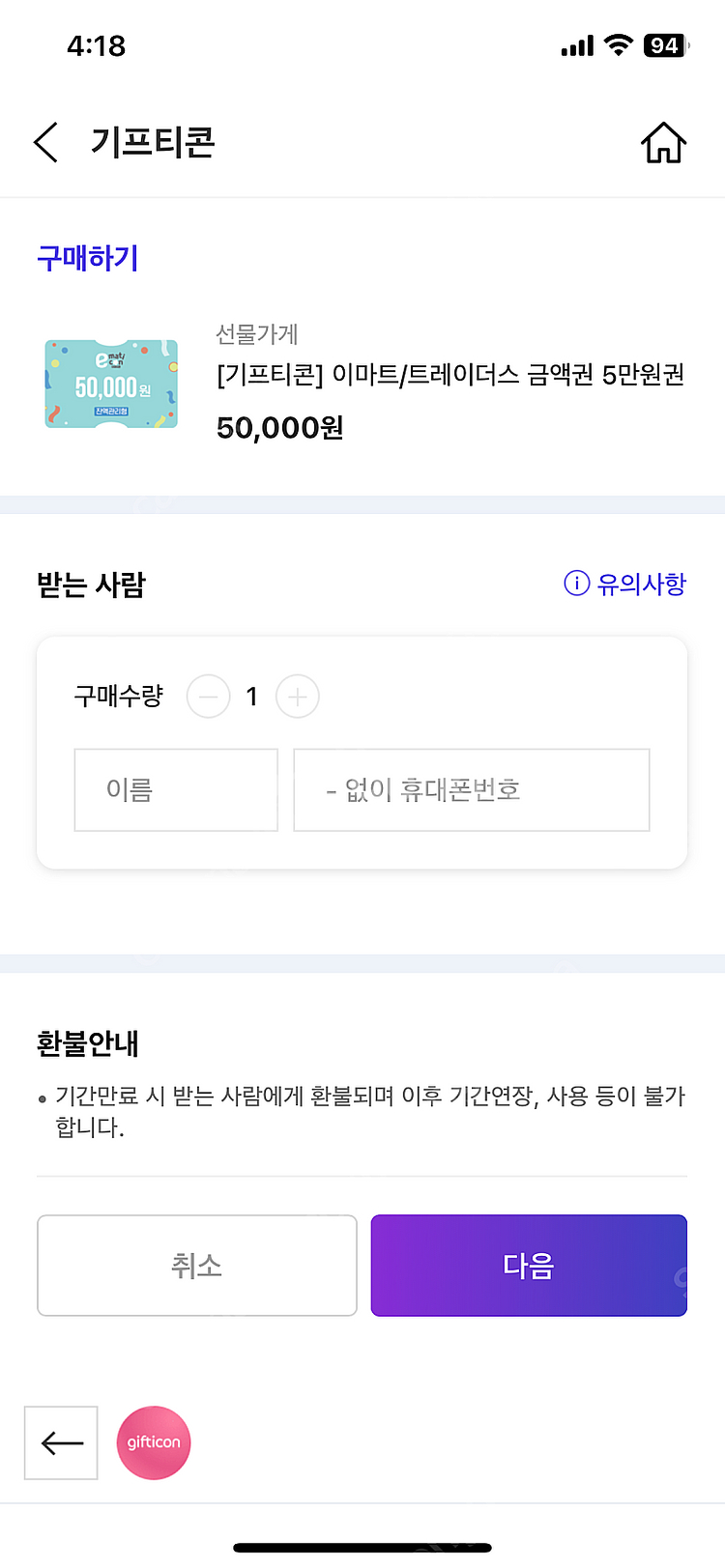Focus the 휴대폰번호 input field

(472, 790)
